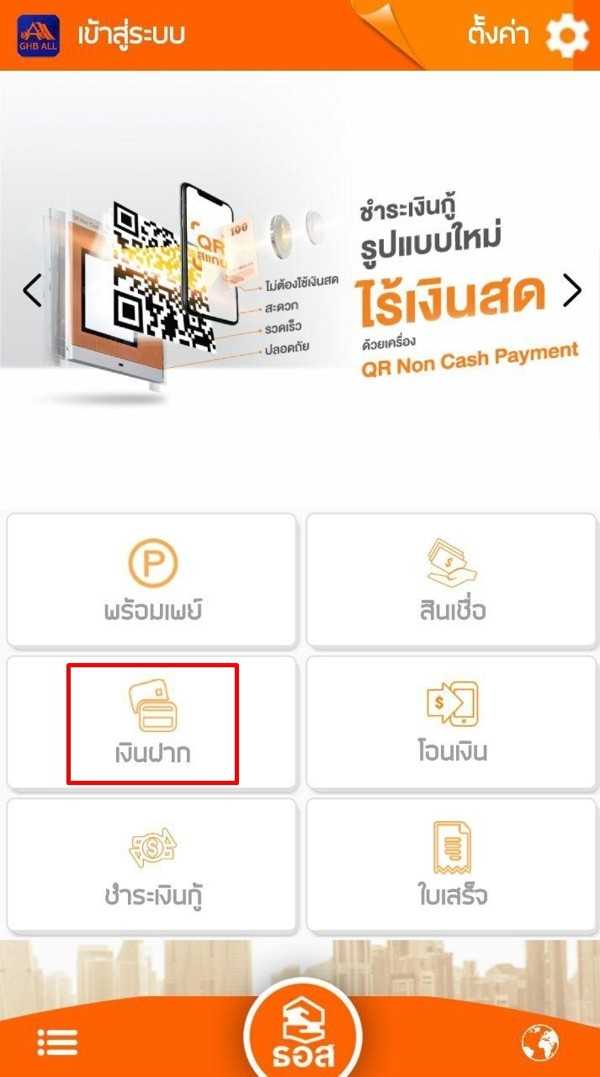The width and height of the screenshot is (600, 1077).
Task: Select the เงินฝาก deposit tile
Action: [152, 723]
